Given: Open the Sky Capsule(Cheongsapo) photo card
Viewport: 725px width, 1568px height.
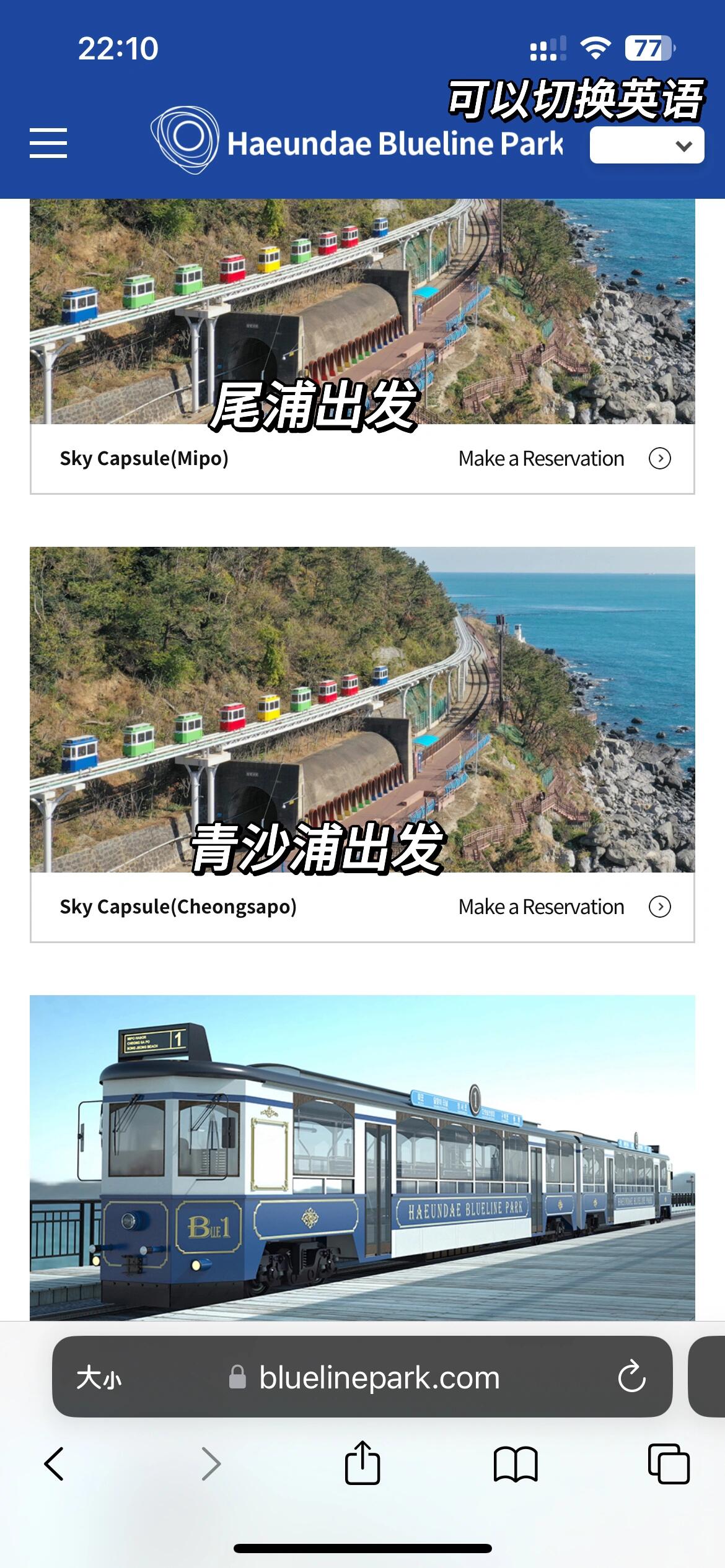Looking at the screenshot, I should coord(362,709).
